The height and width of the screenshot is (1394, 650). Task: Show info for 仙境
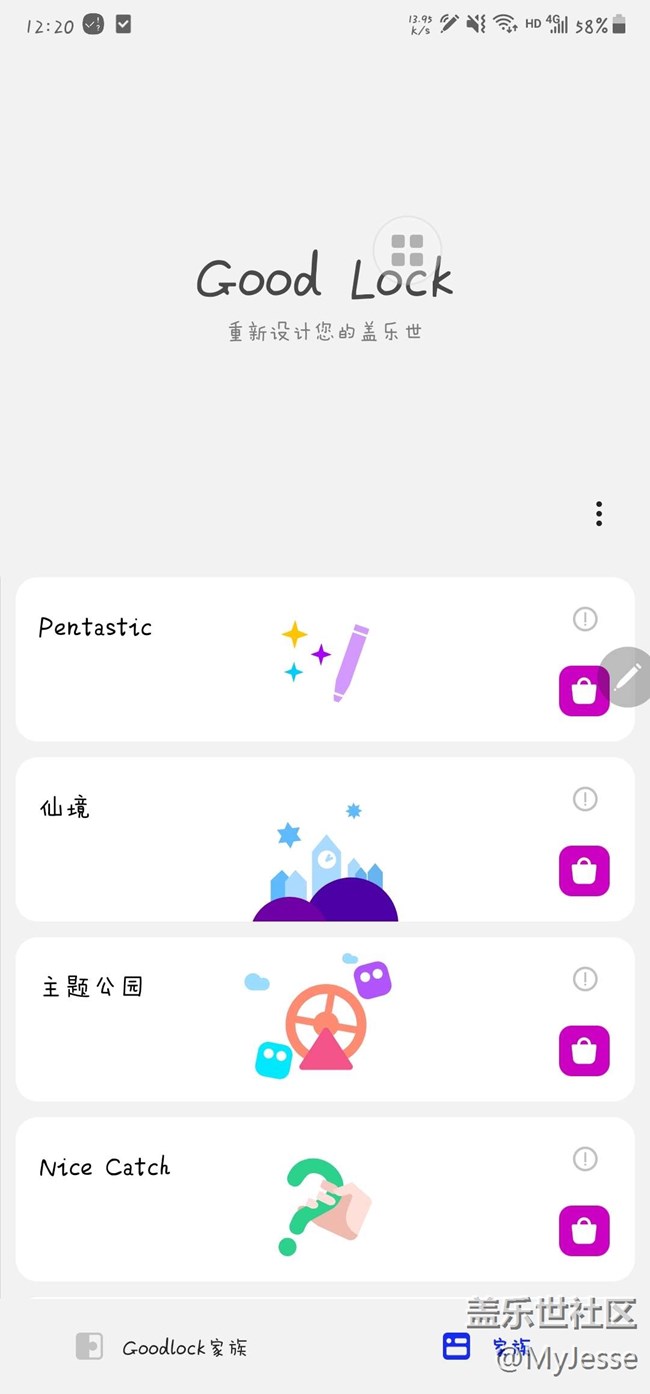[585, 799]
